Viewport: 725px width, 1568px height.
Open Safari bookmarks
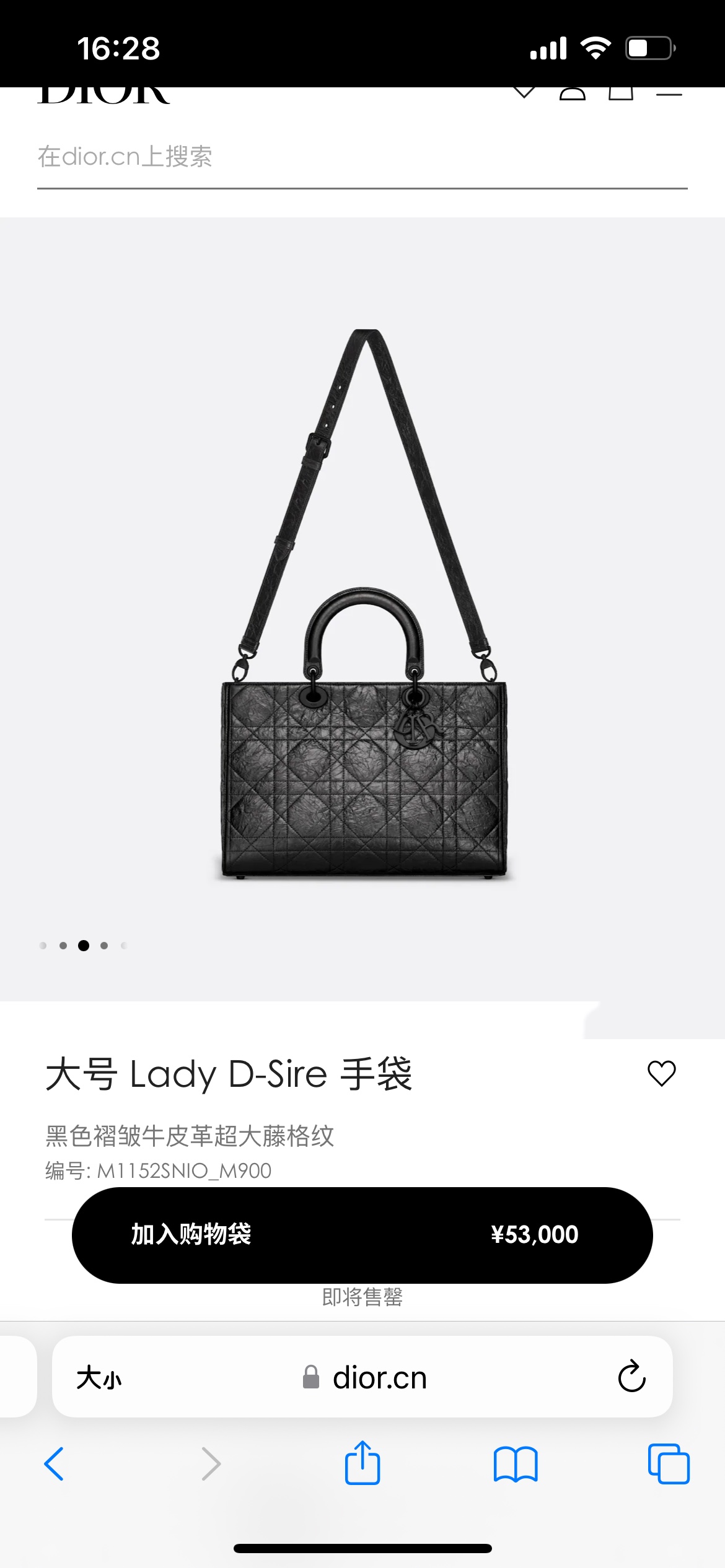point(516,1464)
